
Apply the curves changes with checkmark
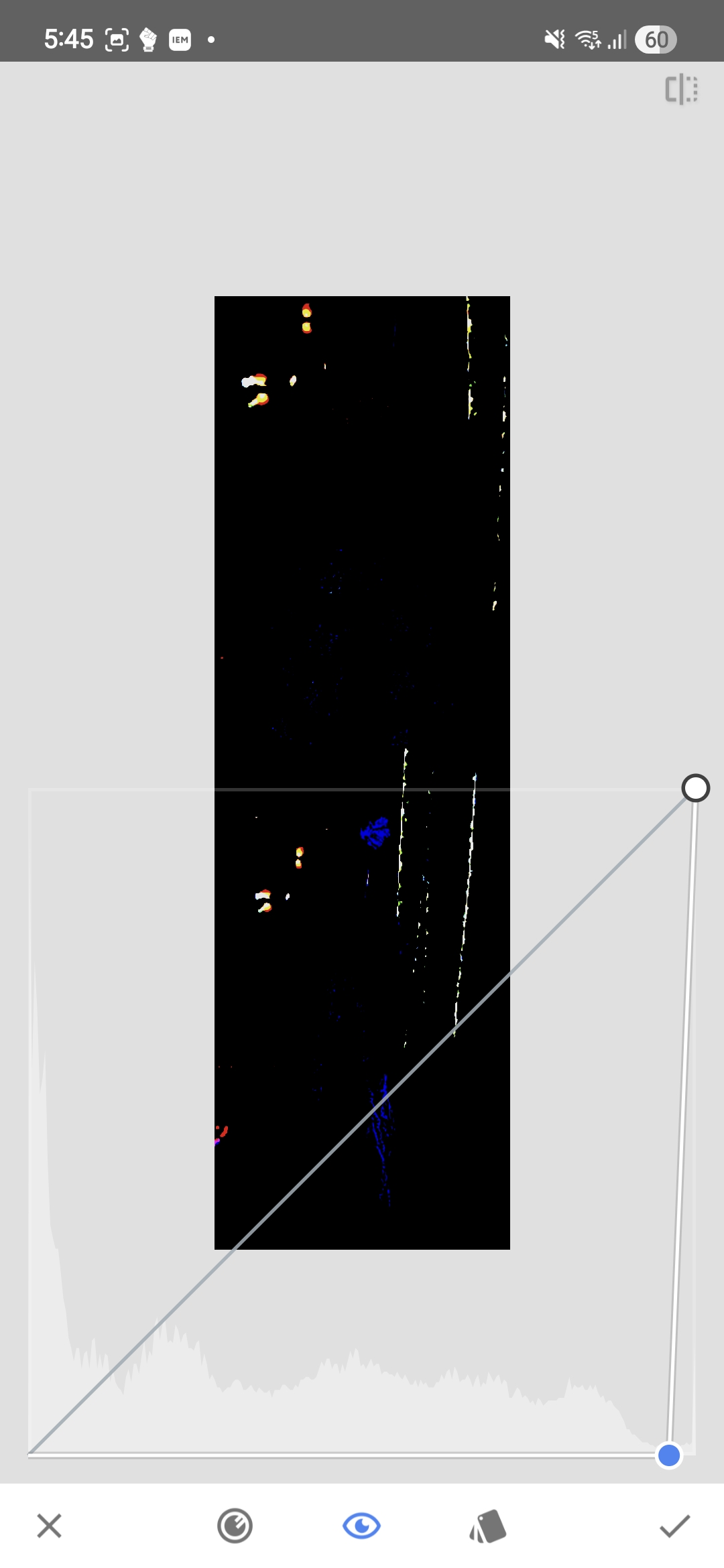(674, 1526)
